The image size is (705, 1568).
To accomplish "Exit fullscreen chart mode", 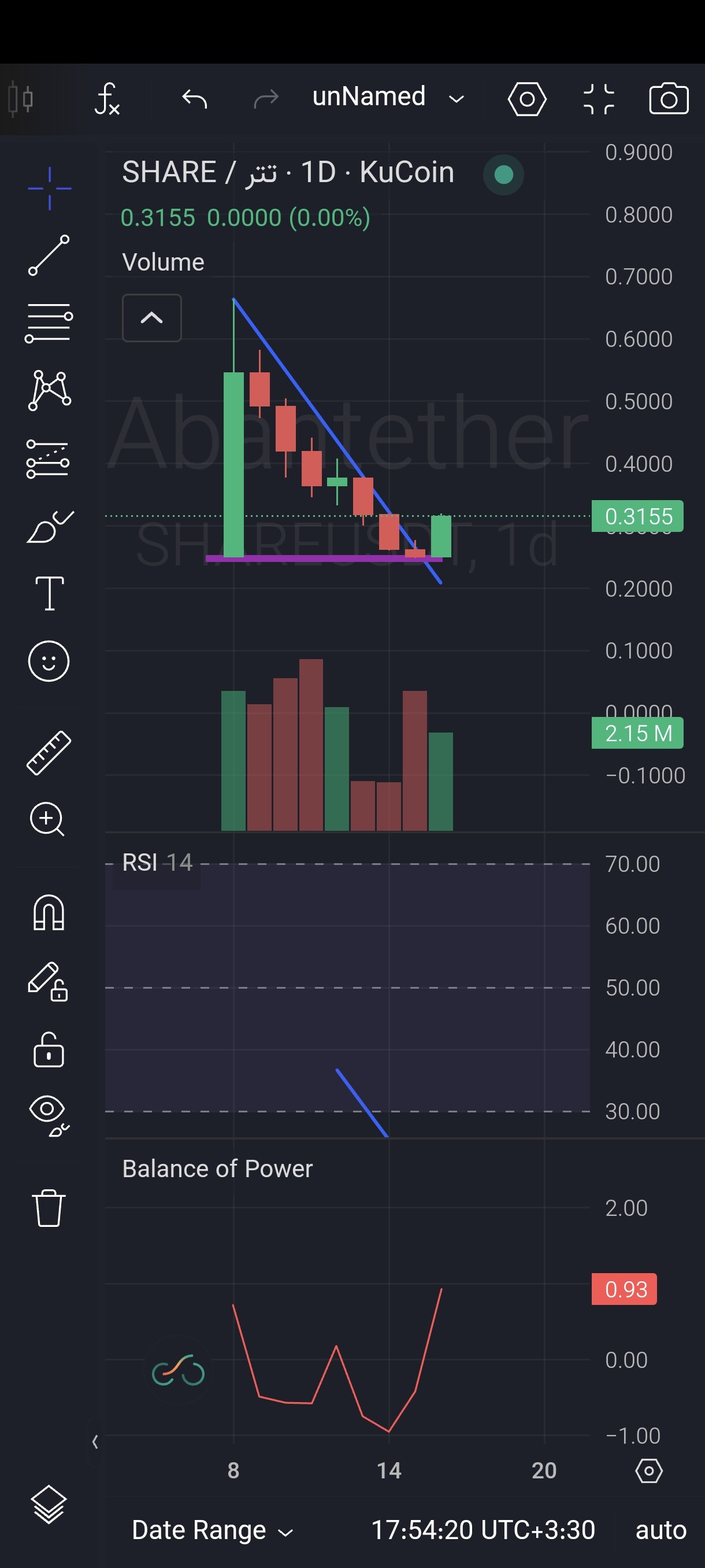I will tap(599, 99).
